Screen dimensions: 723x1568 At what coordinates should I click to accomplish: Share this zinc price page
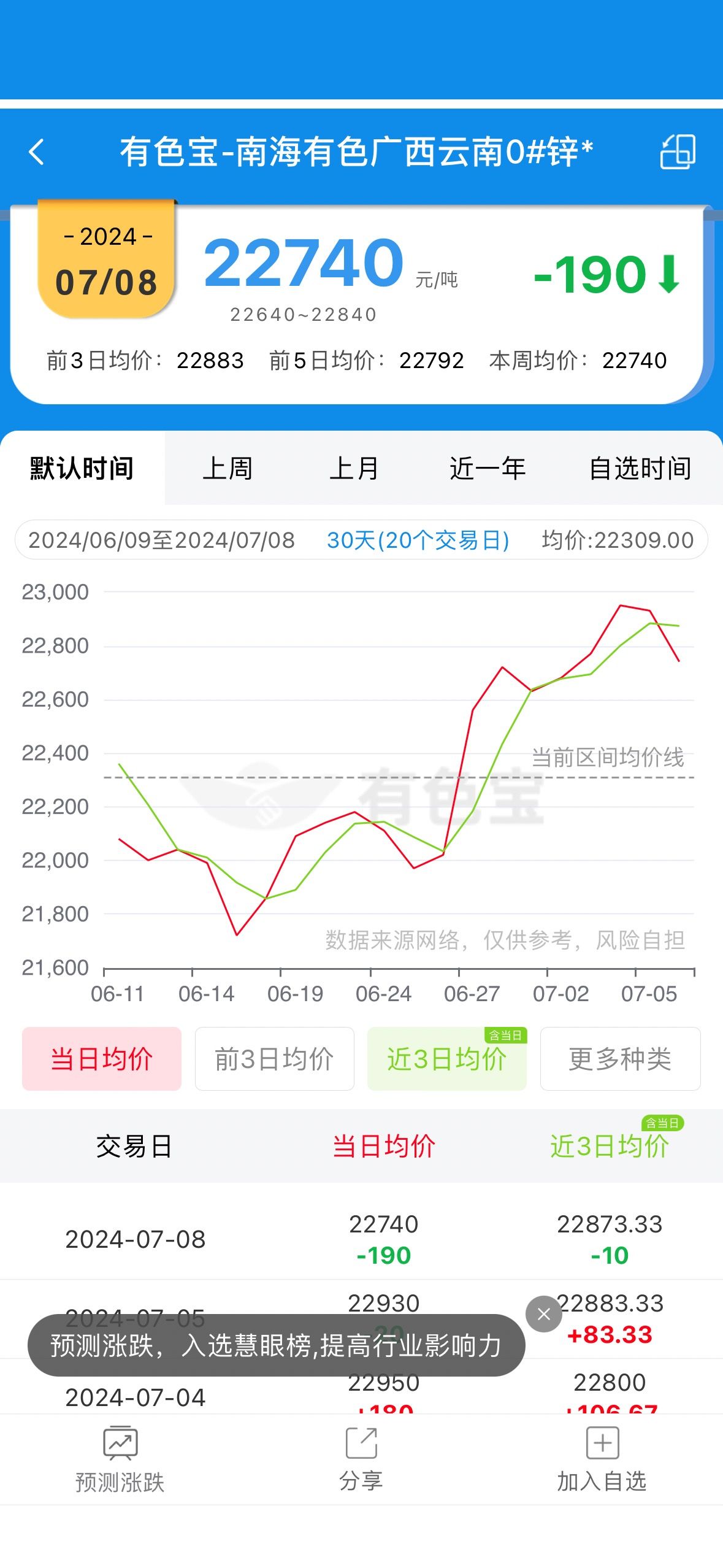361,1461
